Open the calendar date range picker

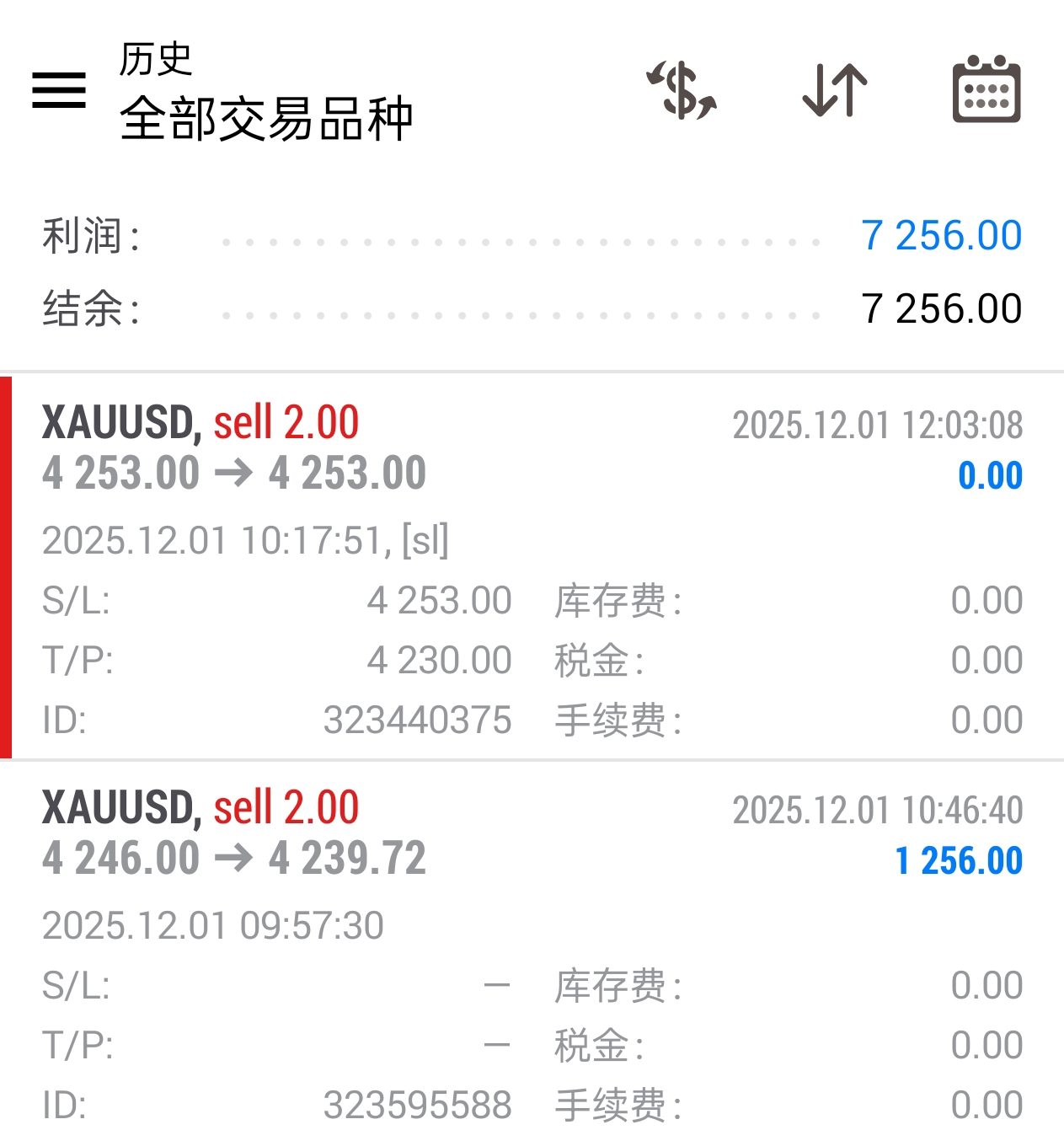point(986,90)
